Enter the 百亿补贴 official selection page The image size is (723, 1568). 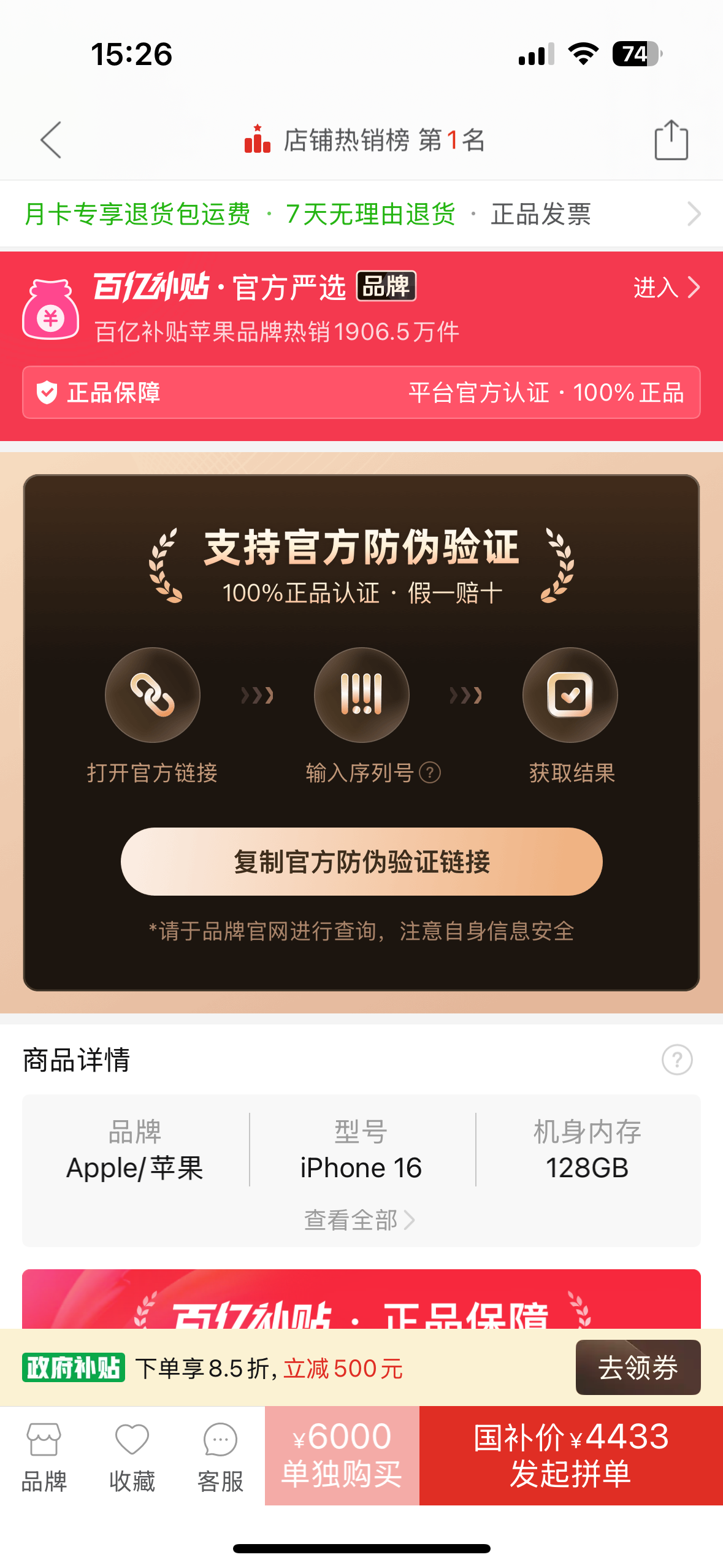pyautogui.click(x=667, y=287)
